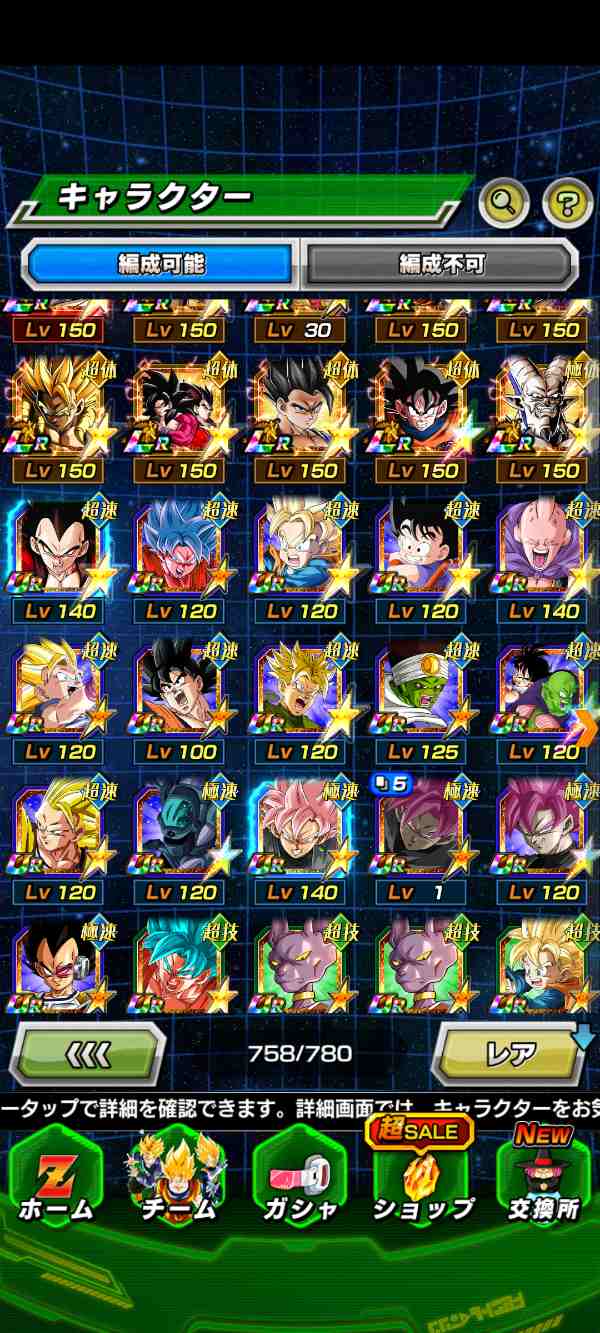The width and height of the screenshot is (600, 1333).
Task: Select the Lv 125 Piccolo character
Action: click(x=423, y=700)
